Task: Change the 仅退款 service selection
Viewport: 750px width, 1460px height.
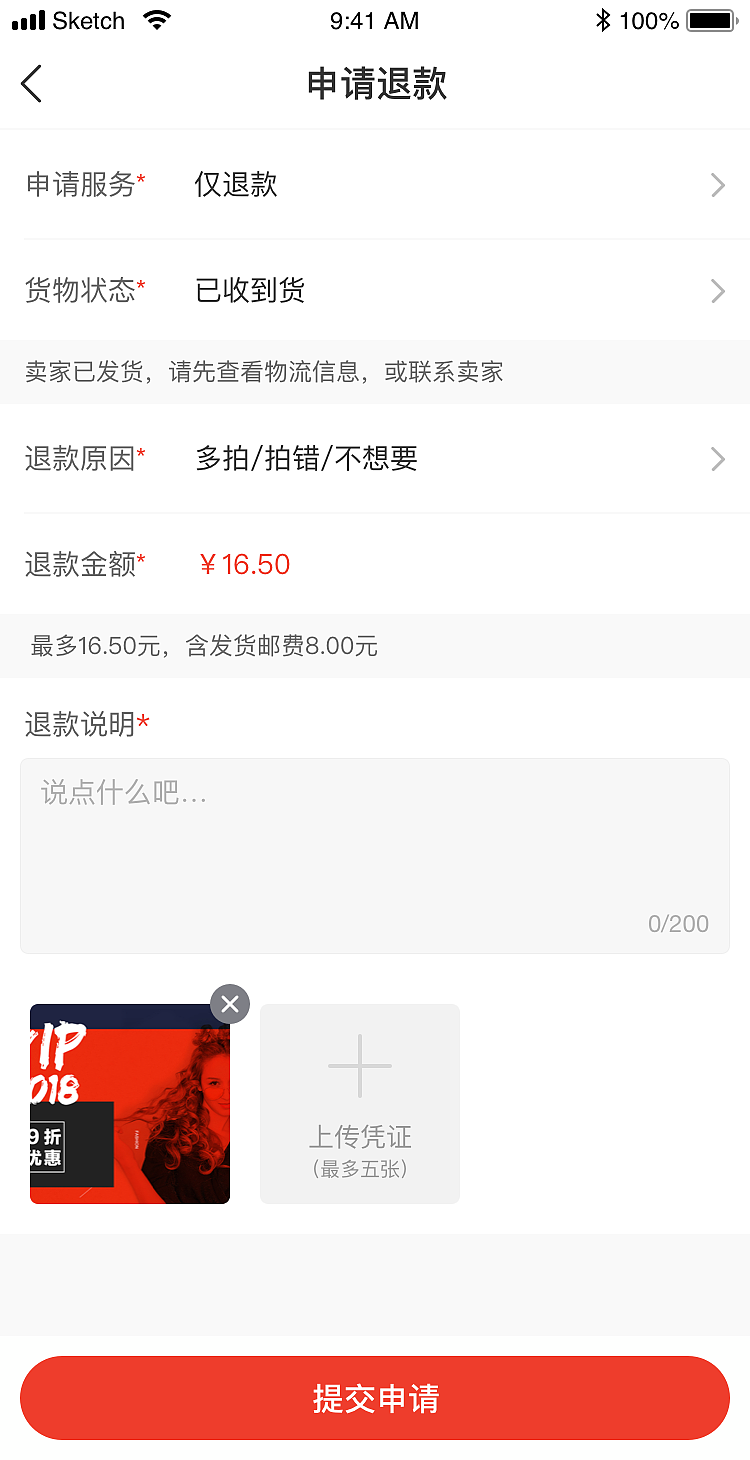Action: click(x=238, y=185)
